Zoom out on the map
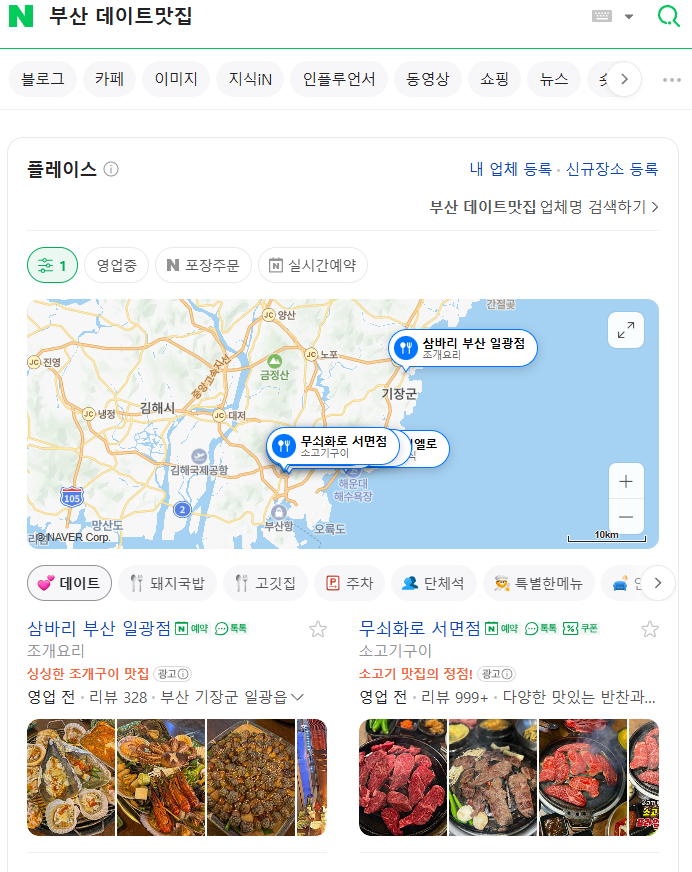 626,516
